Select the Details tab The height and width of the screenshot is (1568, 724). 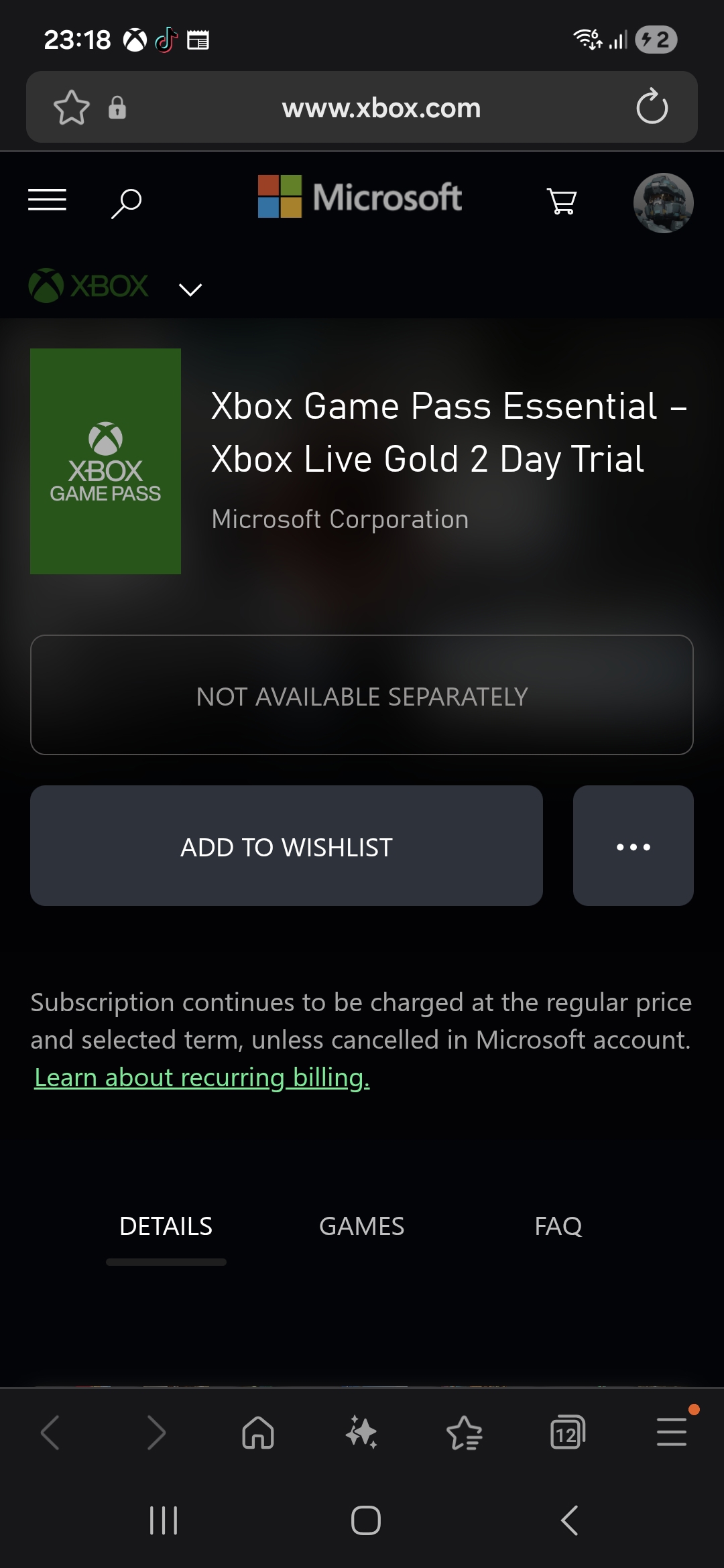tap(166, 1226)
